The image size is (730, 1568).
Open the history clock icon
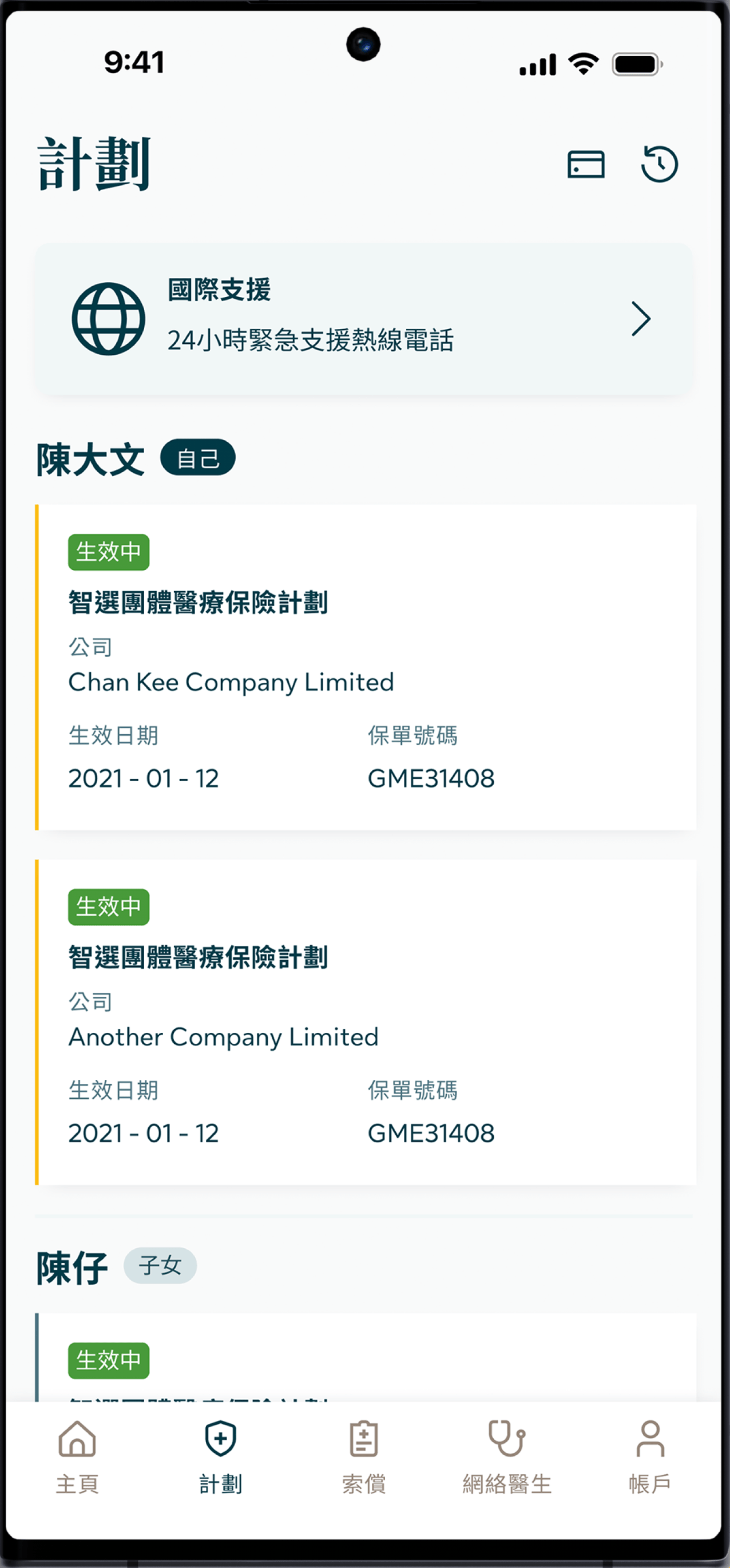660,164
